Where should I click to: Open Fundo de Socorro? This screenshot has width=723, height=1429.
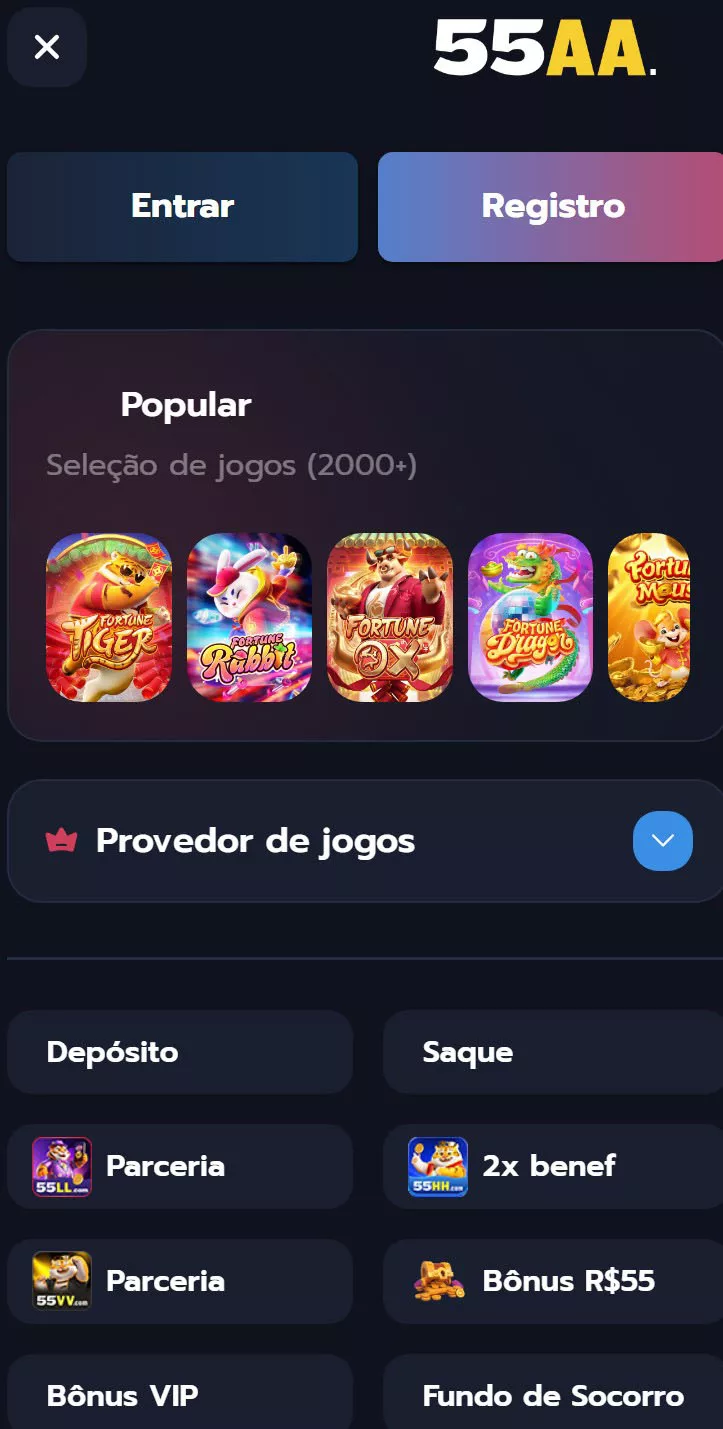coord(553,1394)
